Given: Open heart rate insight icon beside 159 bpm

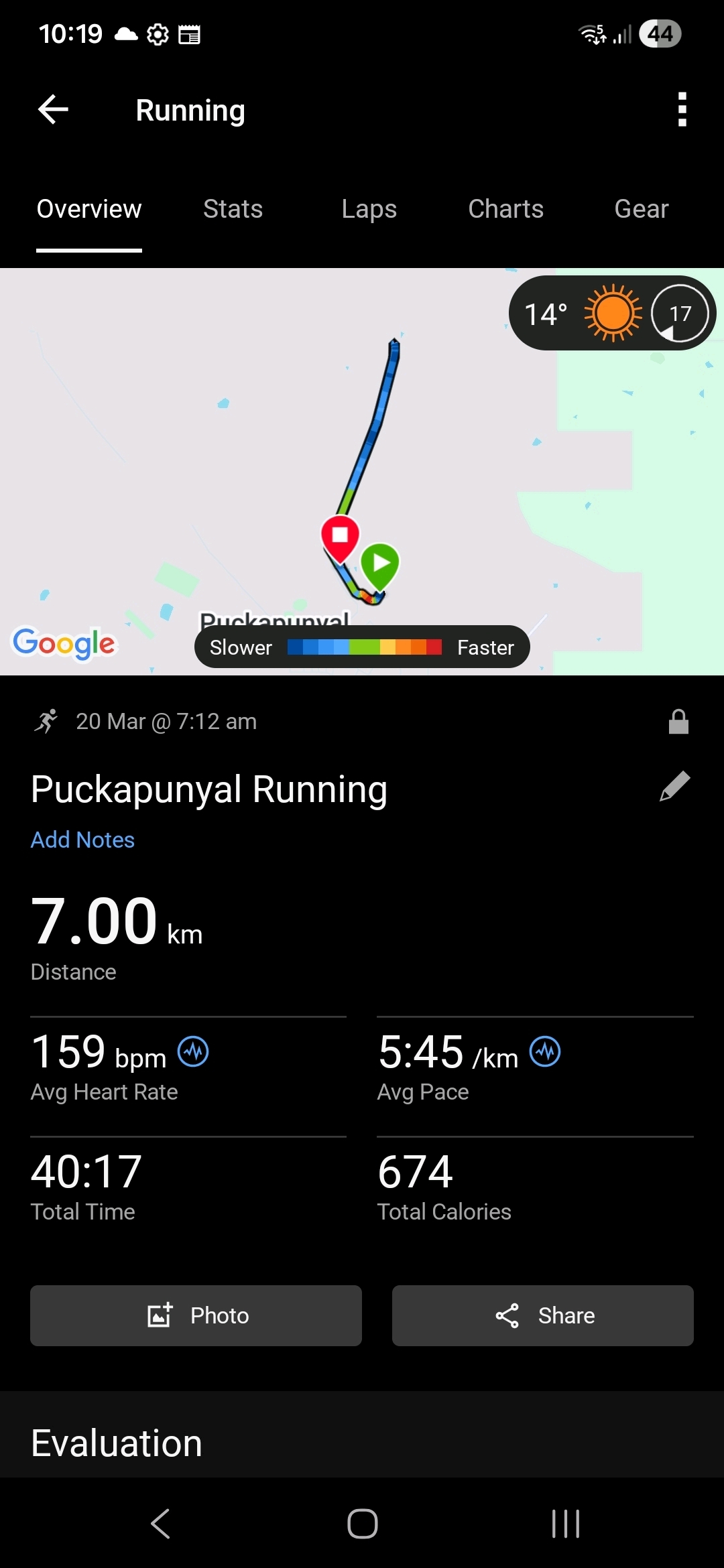Looking at the screenshot, I should tap(193, 1051).
